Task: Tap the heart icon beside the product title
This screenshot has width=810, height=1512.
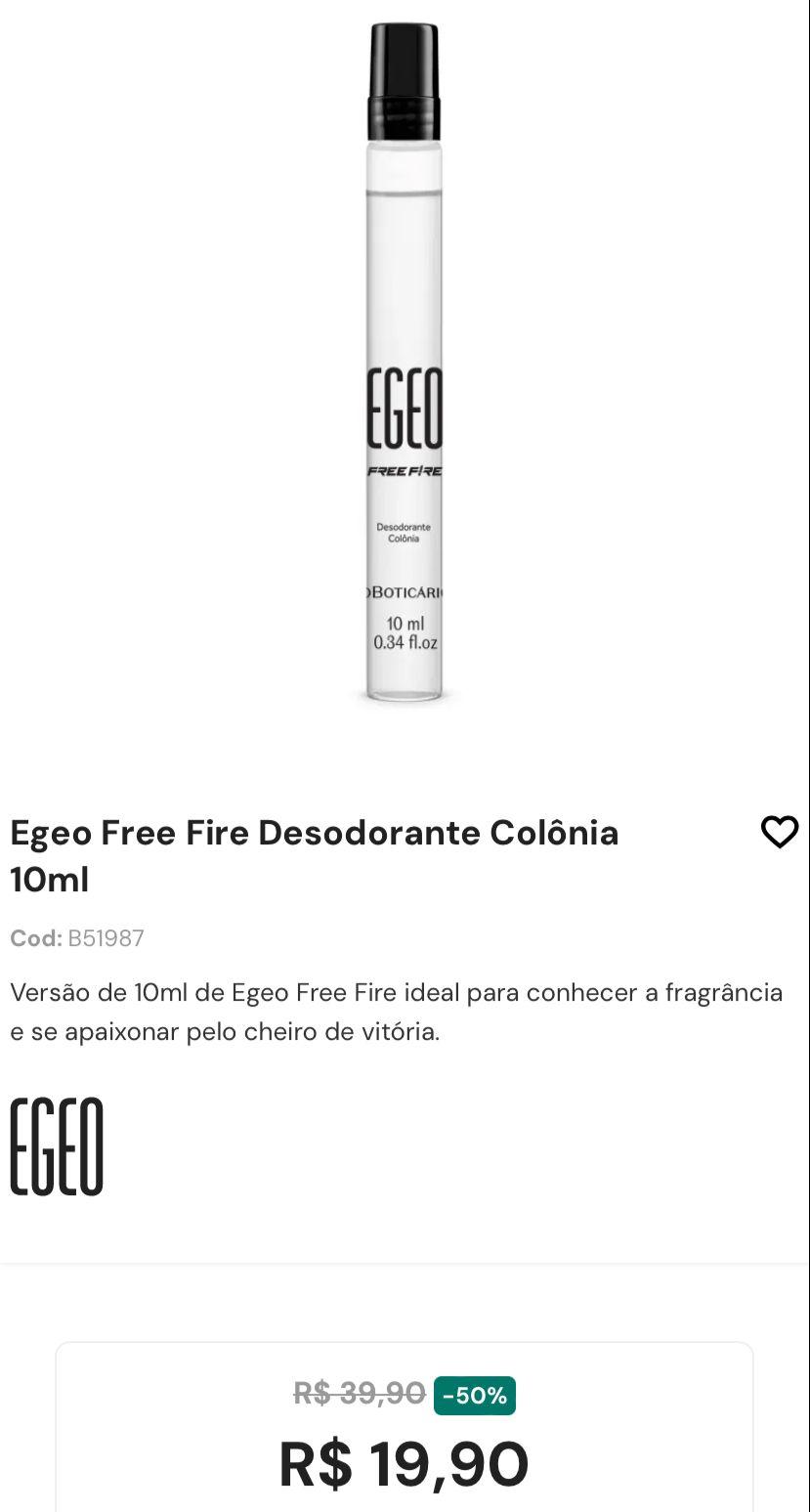Action: 779,832
